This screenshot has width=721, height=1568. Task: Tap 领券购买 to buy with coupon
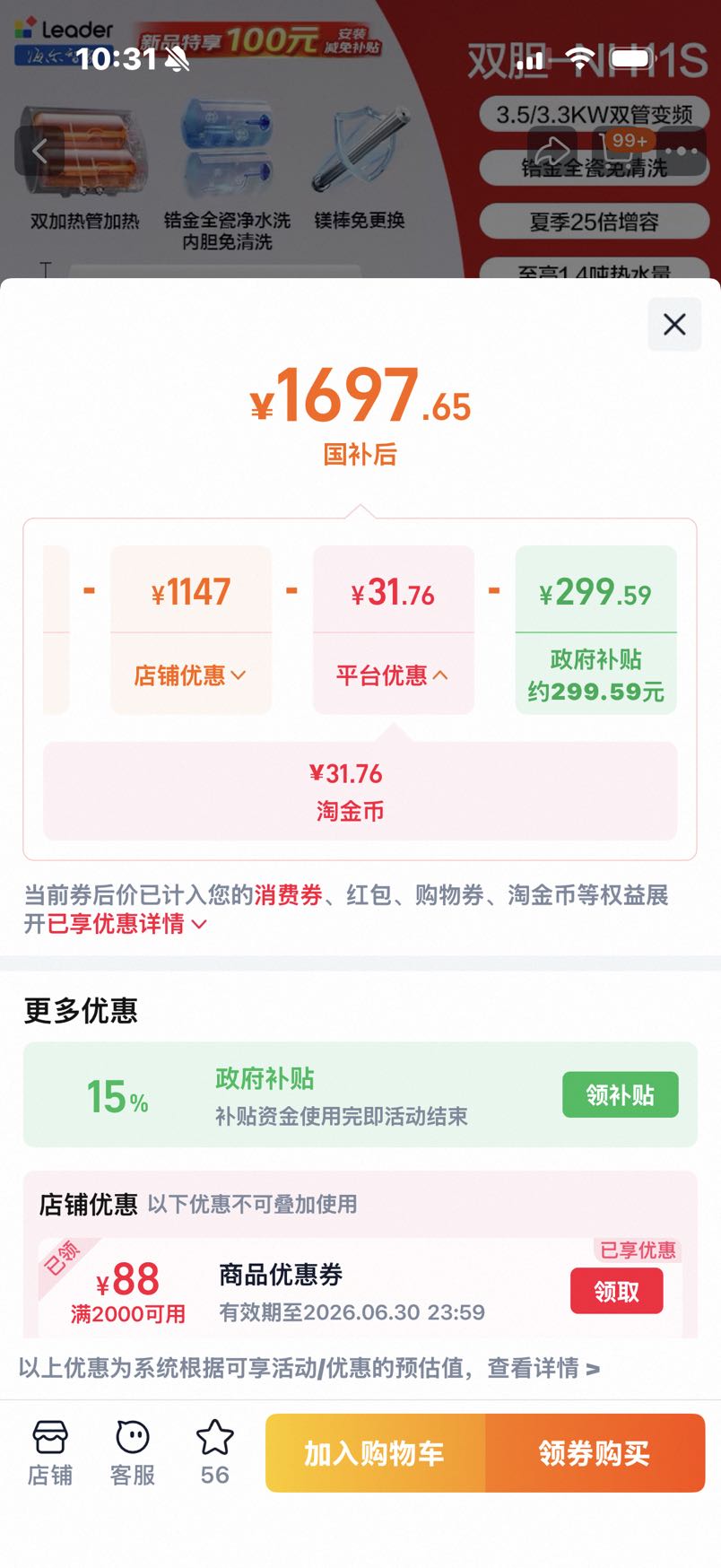coord(595,1453)
